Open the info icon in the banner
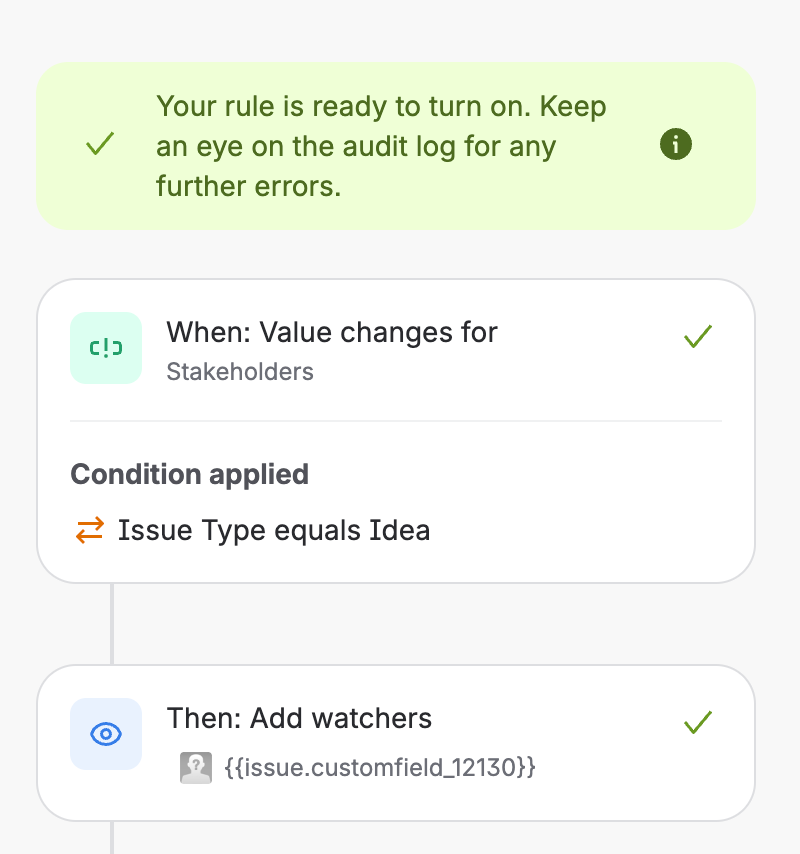This screenshot has width=800, height=854. [x=676, y=145]
